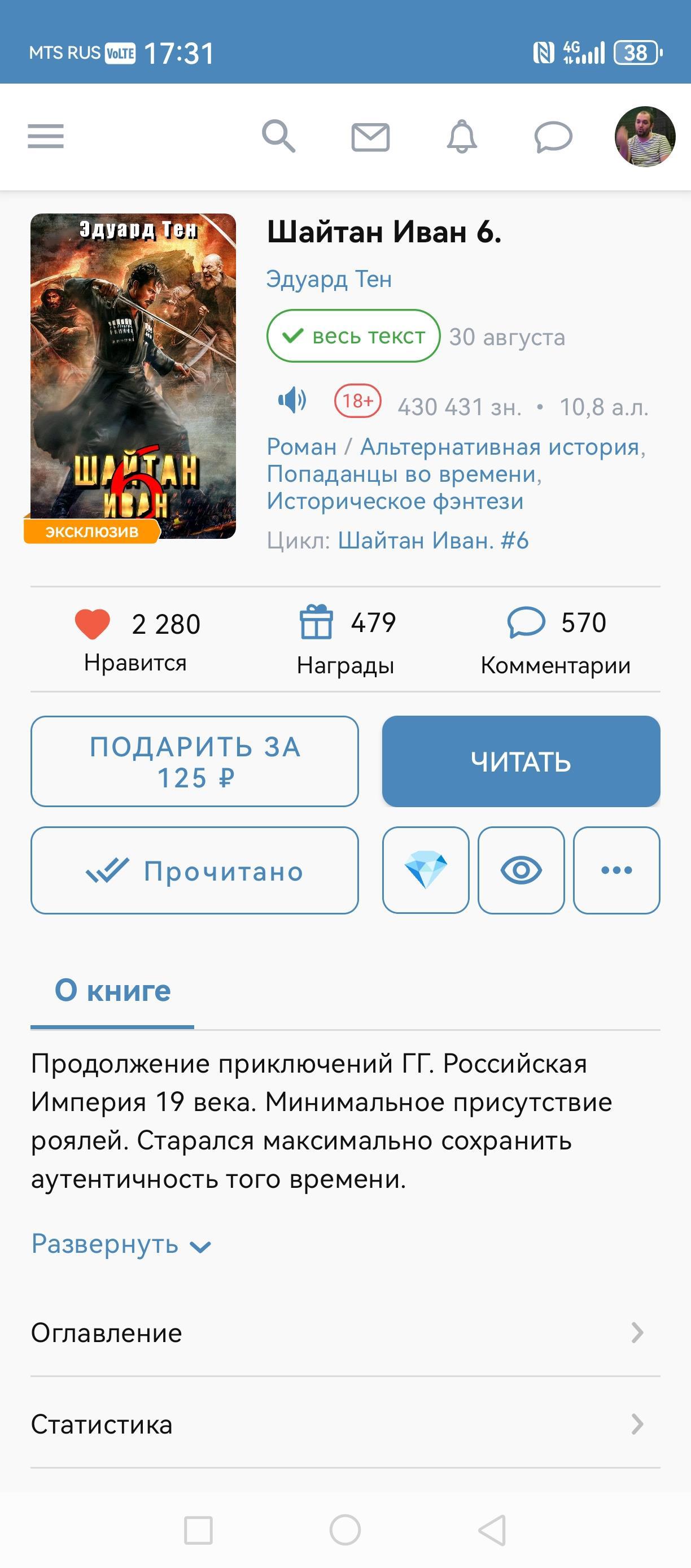The height and width of the screenshot is (1568, 691).
Task: Tap the audio speaker icon
Action: point(292,400)
